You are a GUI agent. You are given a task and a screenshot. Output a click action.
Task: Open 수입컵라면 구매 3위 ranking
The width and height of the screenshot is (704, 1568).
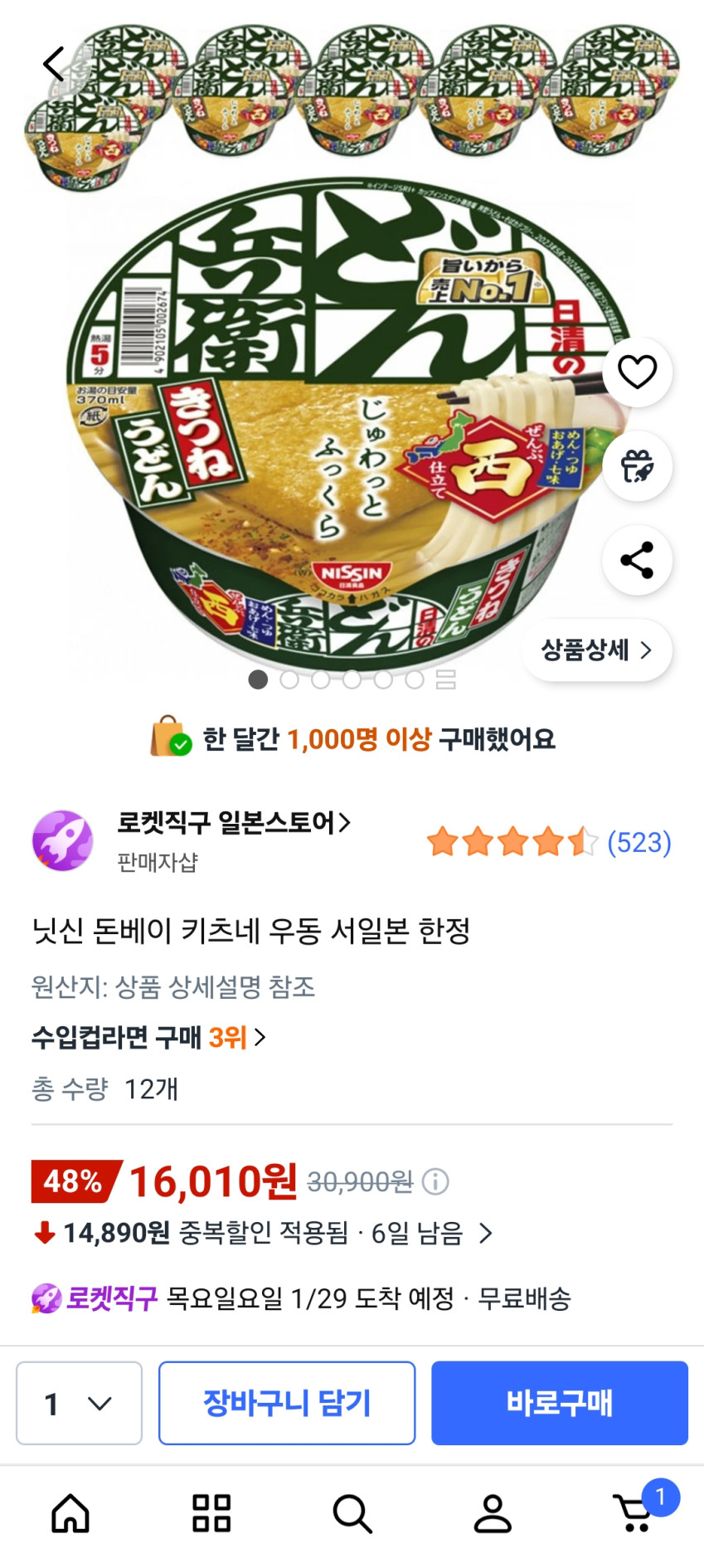[149, 1037]
